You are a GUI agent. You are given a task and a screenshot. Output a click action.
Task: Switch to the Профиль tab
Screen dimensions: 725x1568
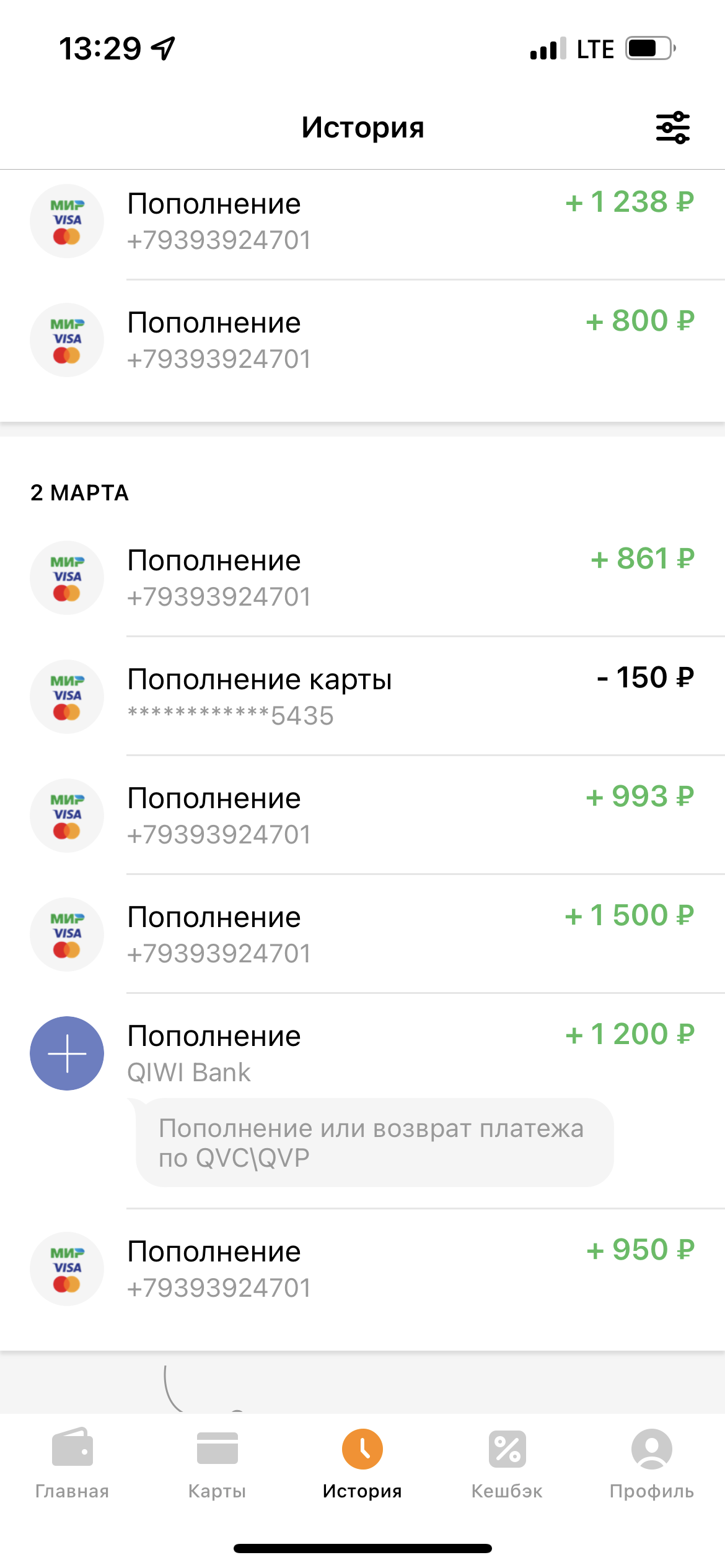651,1464
